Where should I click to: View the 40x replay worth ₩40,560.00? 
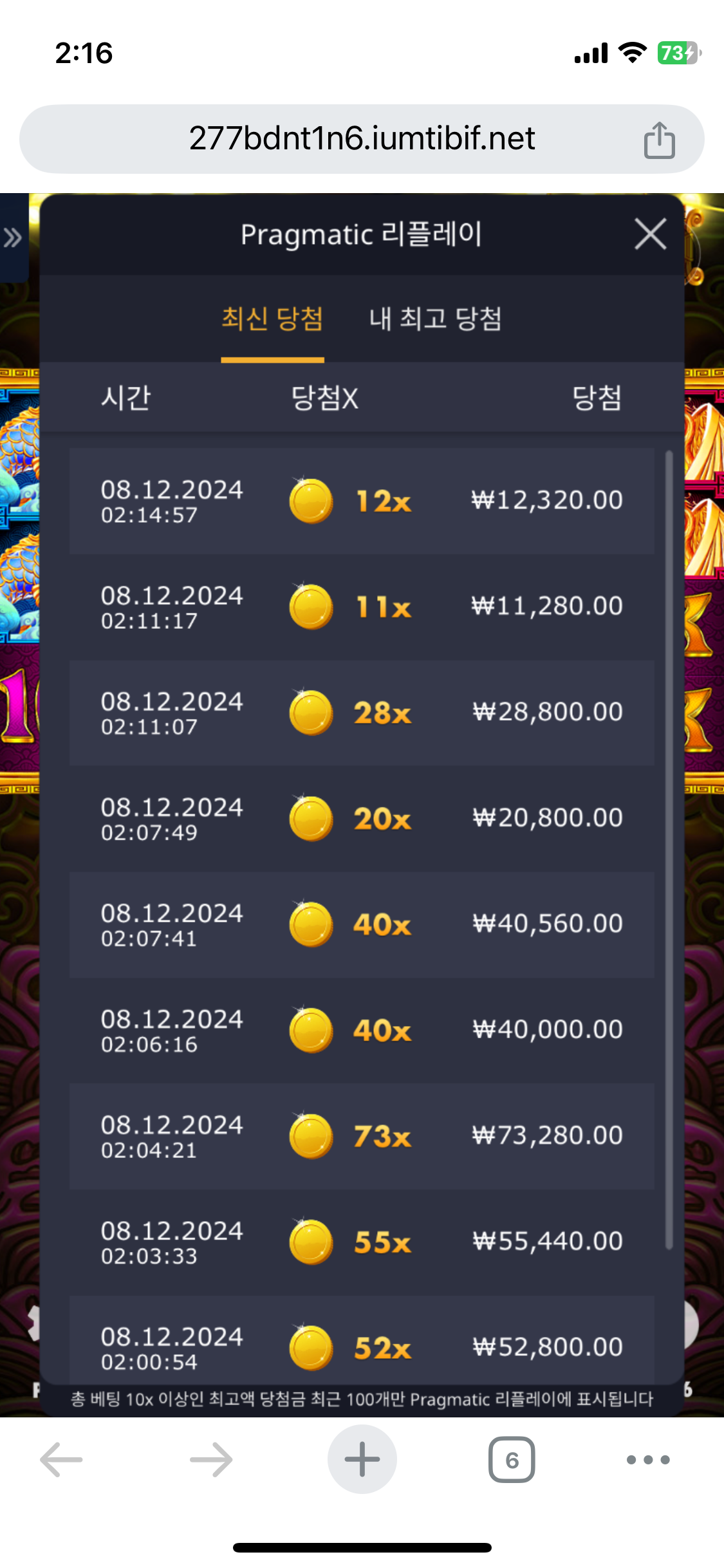[x=362, y=924]
